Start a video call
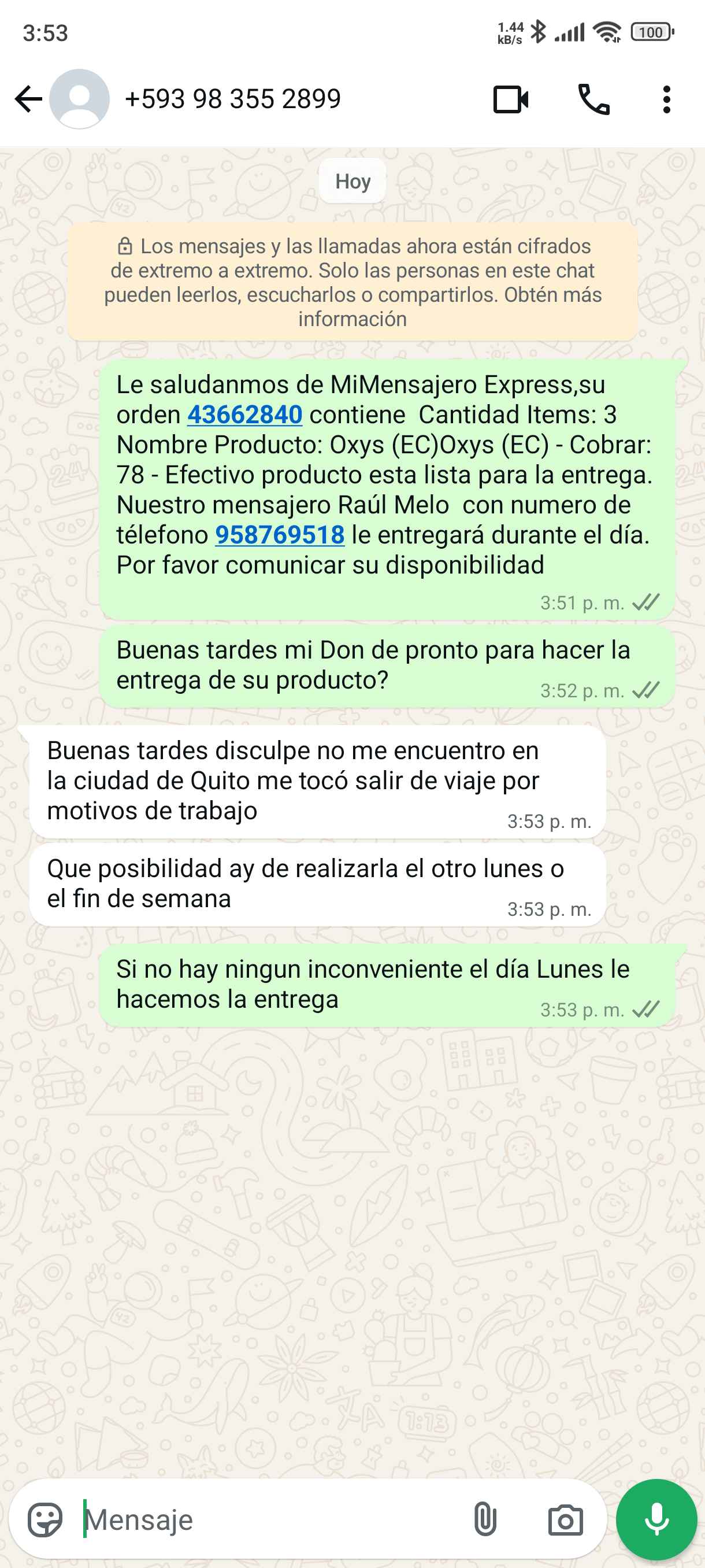 pyautogui.click(x=510, y=100)
